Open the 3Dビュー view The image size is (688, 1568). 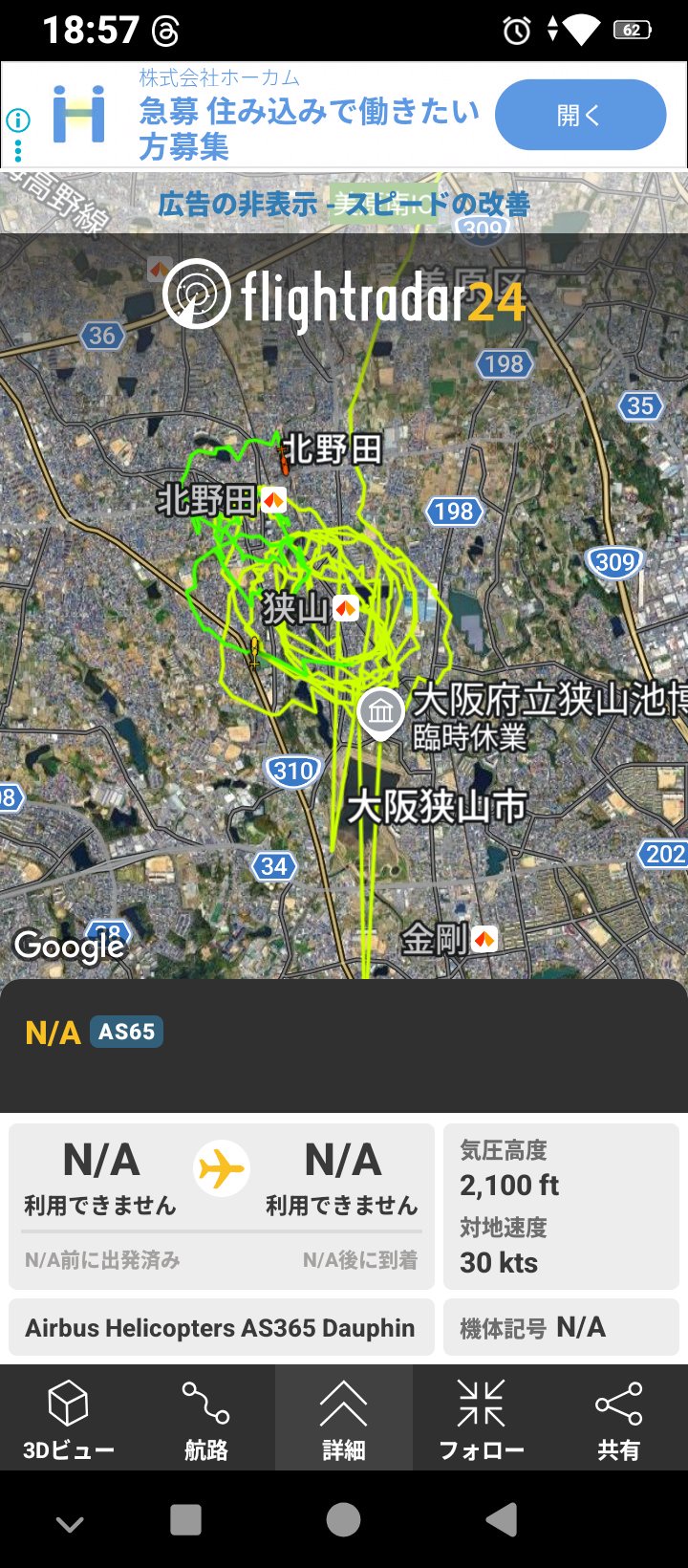[x=68, y=1418]
